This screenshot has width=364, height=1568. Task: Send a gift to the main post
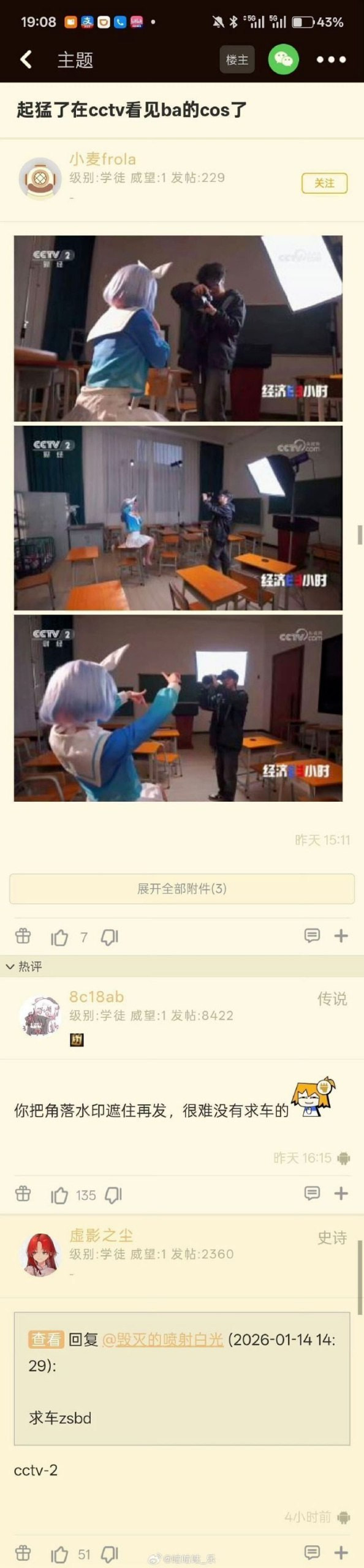pos(23,936)
